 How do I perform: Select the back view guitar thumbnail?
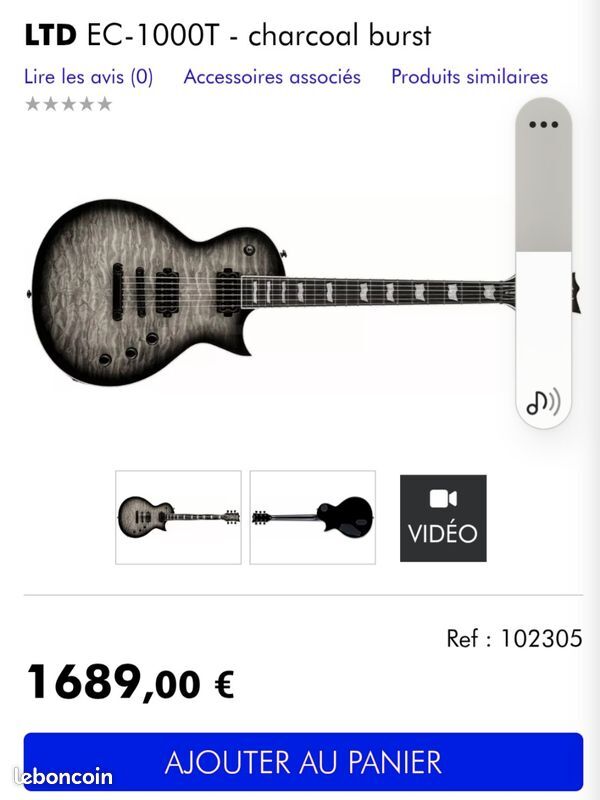(312, 517)
